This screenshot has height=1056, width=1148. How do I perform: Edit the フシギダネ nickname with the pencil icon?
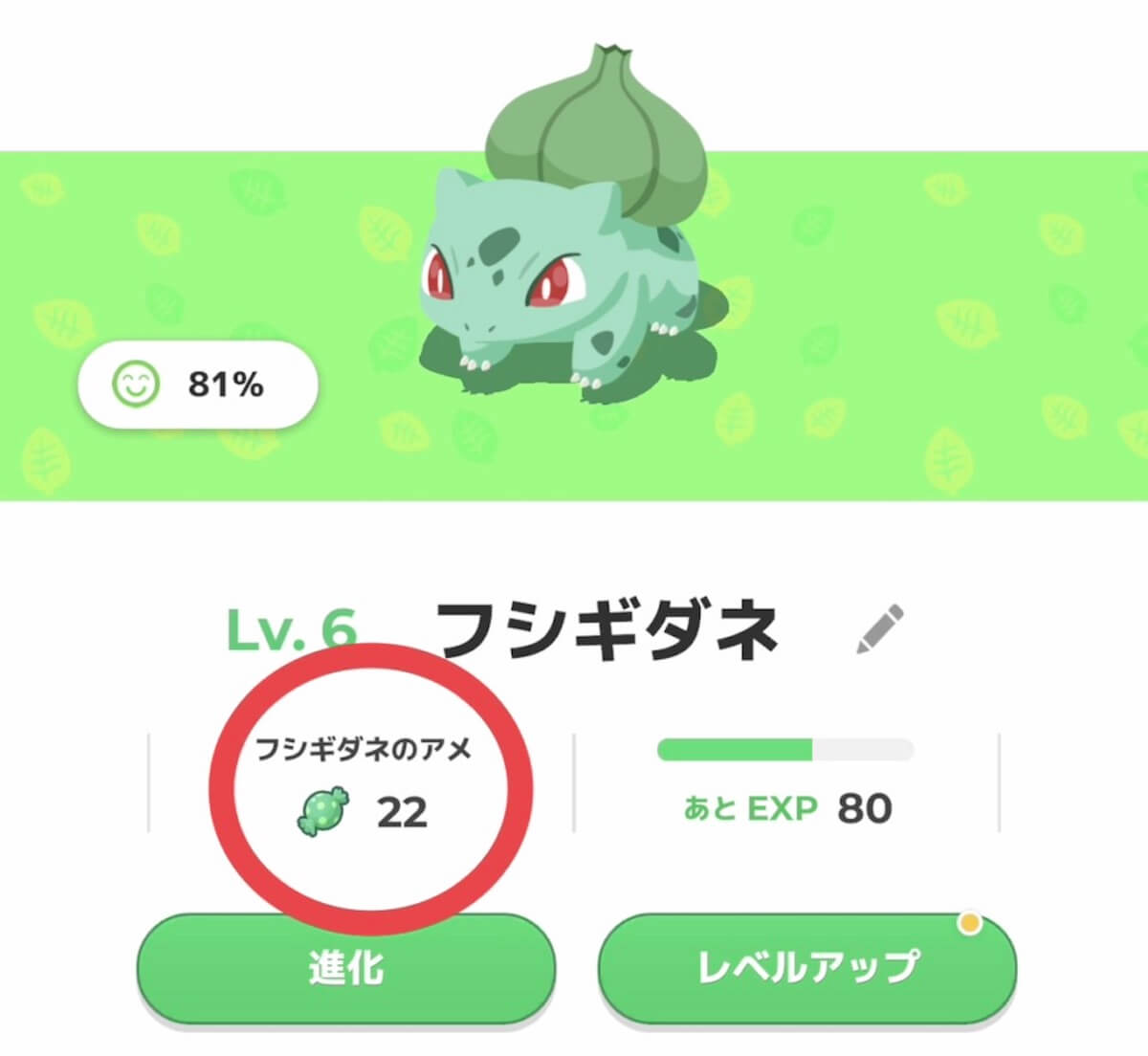point(879,628)
